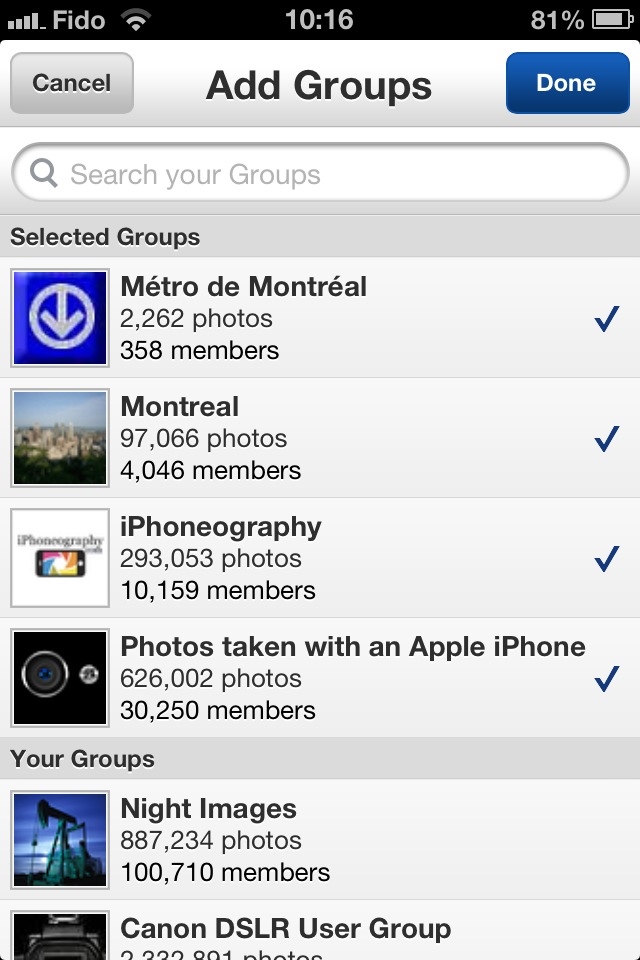Screen dimensions: 640x960
Task: Confirm selection with Done button
Action: pos(565,83)
